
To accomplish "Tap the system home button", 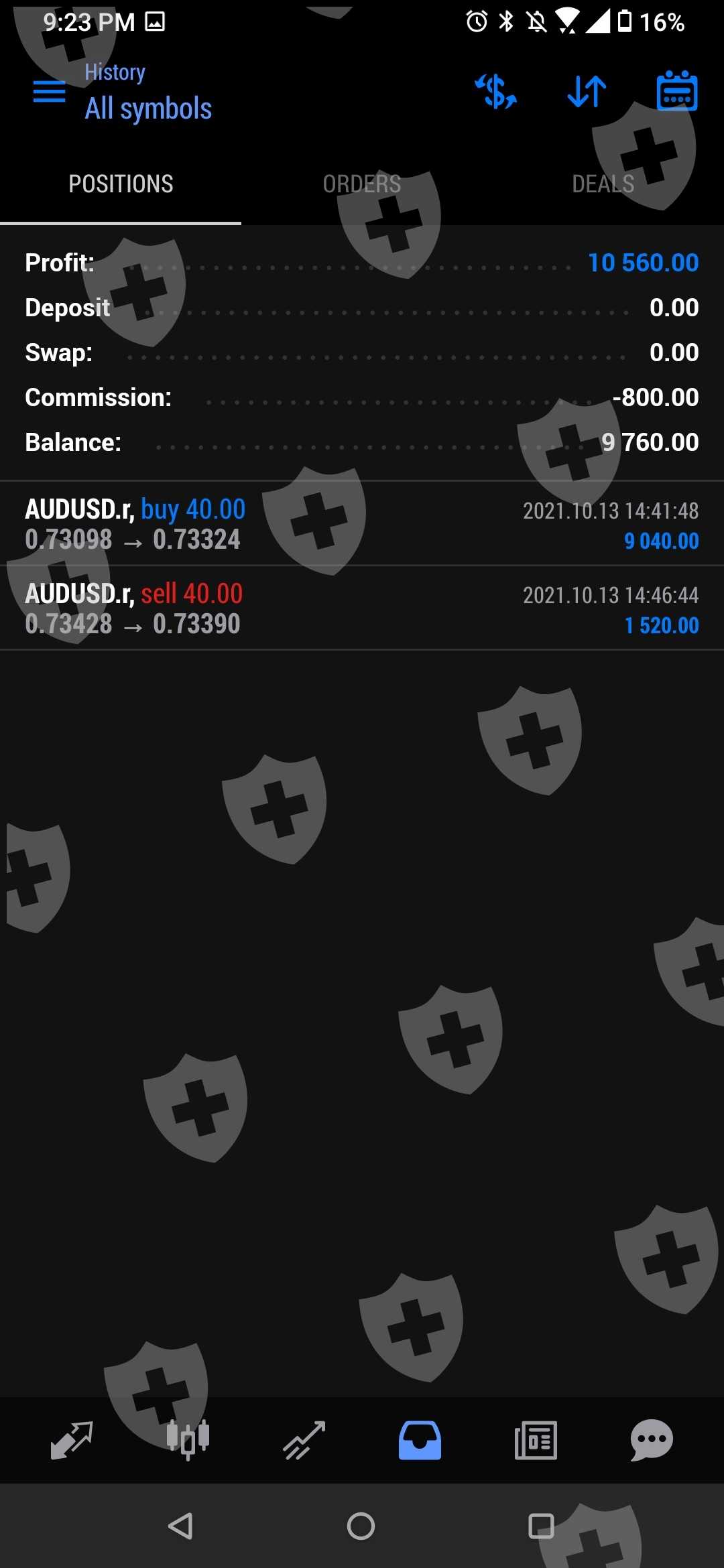I will [361, 1526].
